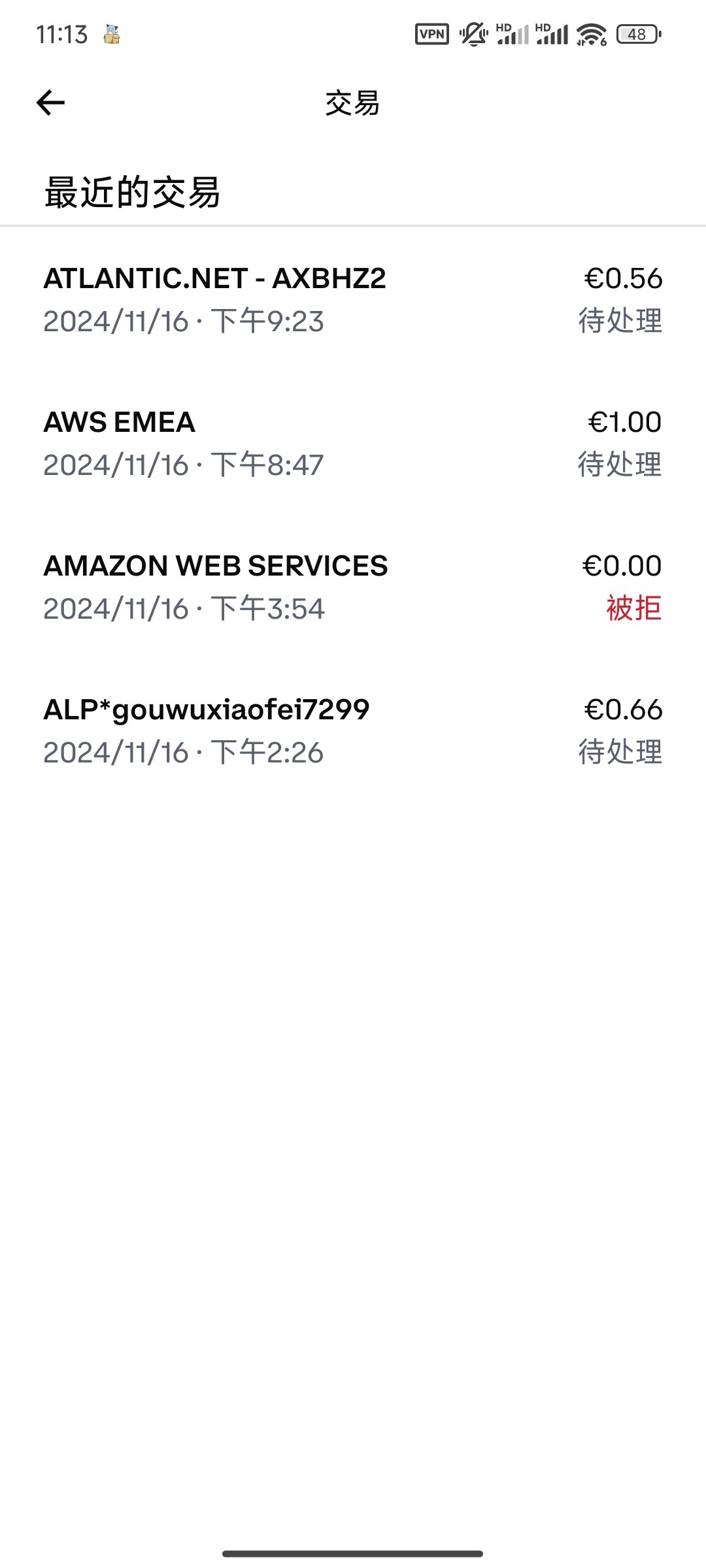View the AWS EMEA €1.00 transaction
Image resolution: width=706 pixels, height=1568 pixels.
pos(353,444)
